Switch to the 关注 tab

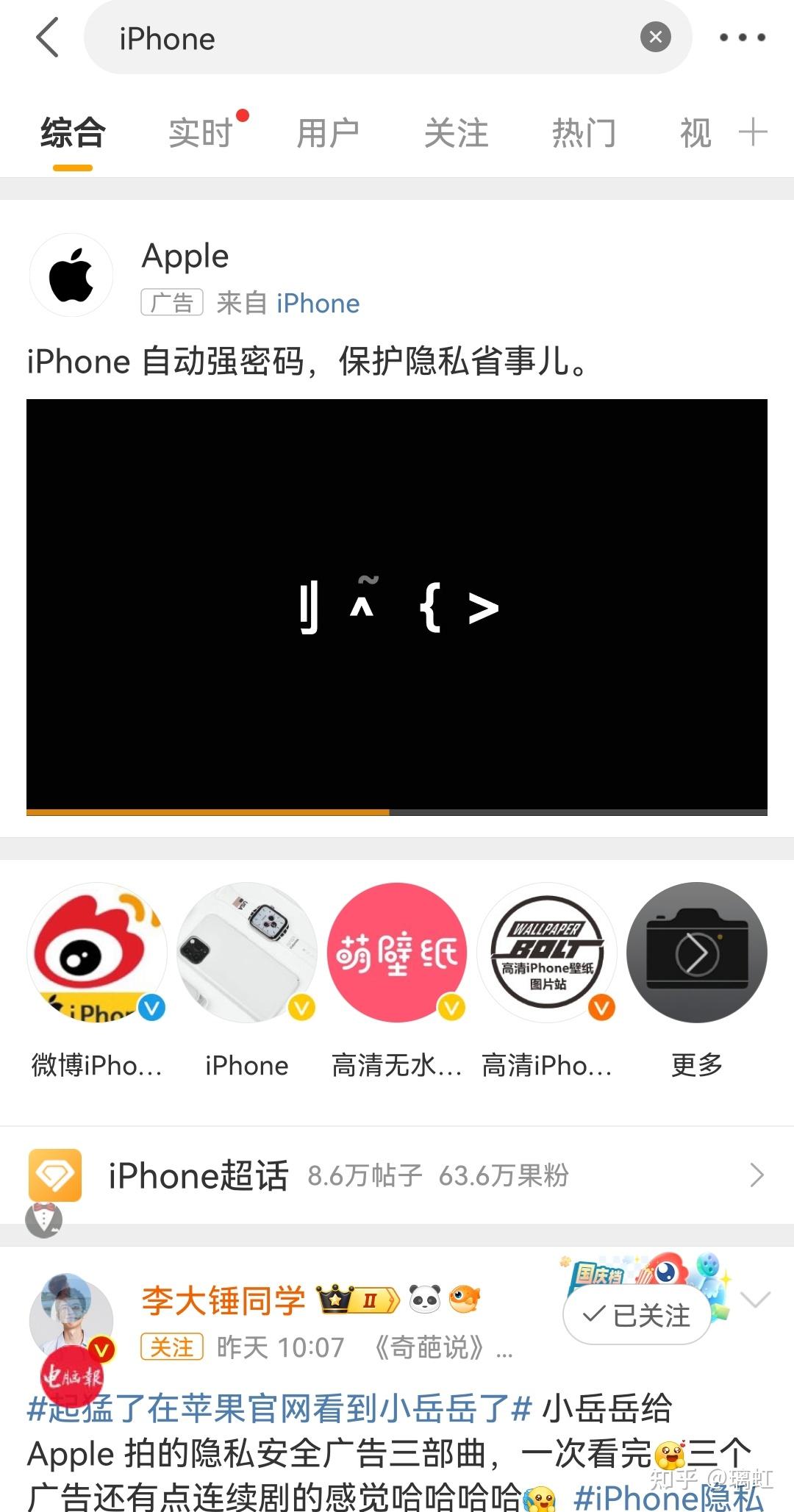coord(456,134)
